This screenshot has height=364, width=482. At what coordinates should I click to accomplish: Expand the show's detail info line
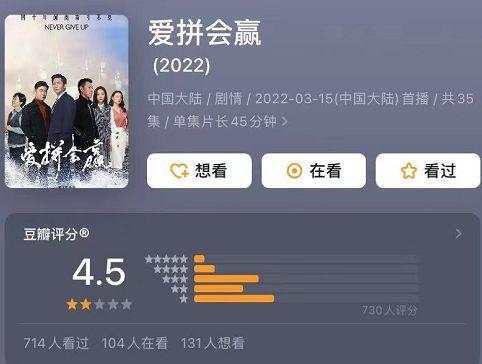(x=284, y=121)
